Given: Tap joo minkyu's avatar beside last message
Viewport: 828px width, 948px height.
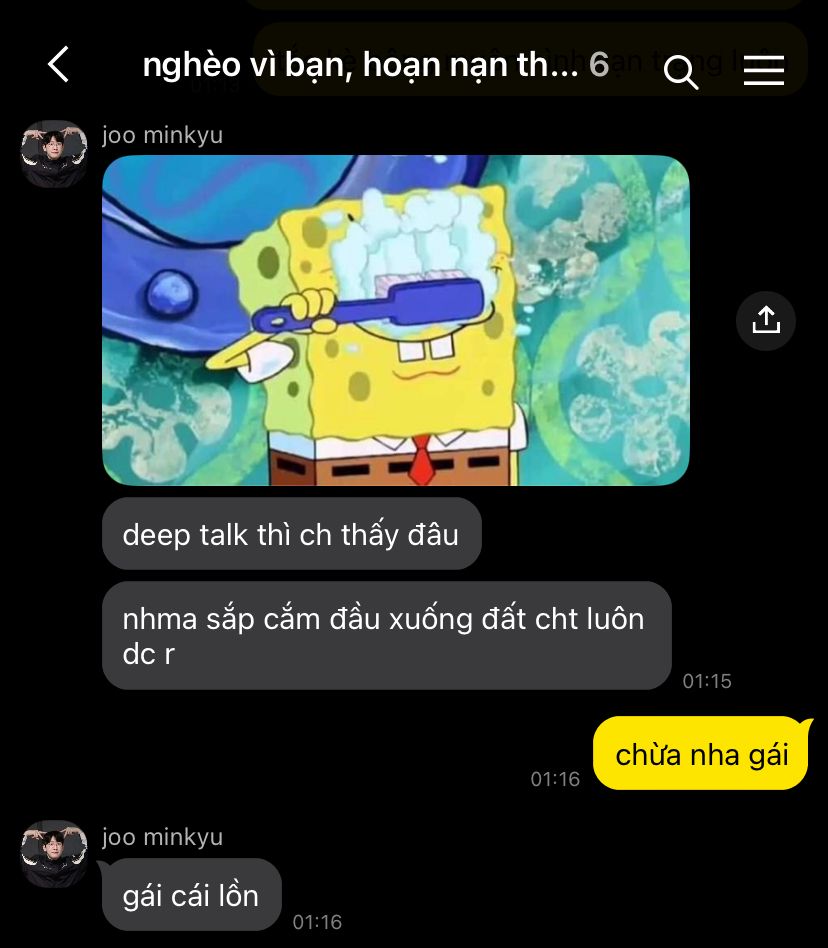Looking at the screenshot, I should [x=54, y=855].
